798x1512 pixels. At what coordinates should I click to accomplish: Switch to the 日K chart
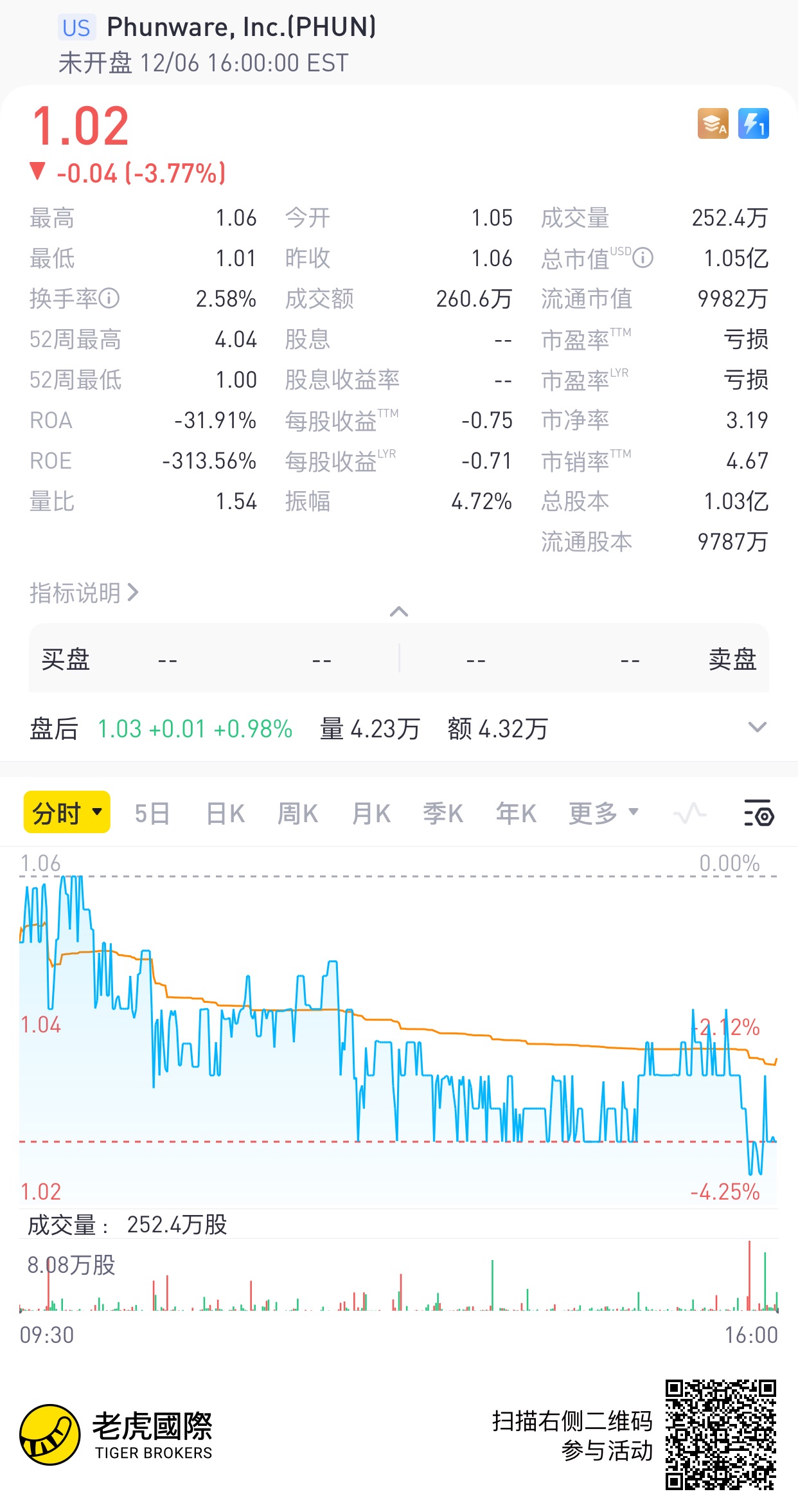pos(226,814)
